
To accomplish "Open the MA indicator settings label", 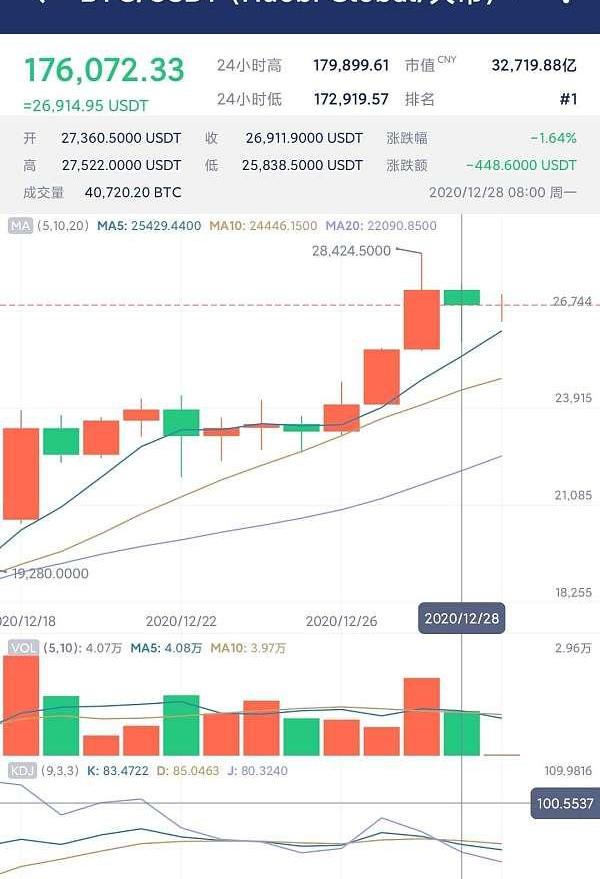I will (20, 226).
